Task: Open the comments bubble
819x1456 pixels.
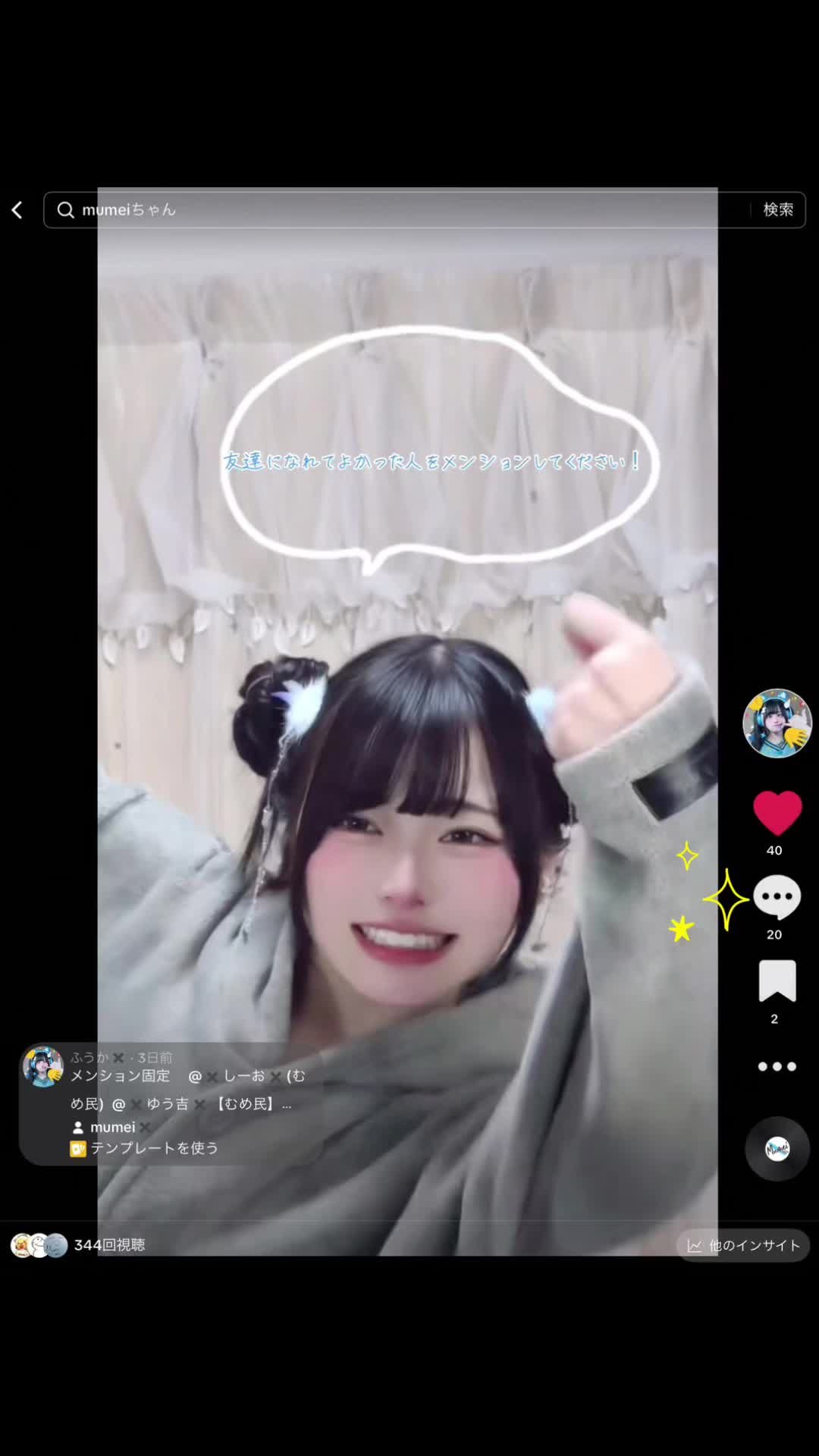Action: [x=777, y=897]
